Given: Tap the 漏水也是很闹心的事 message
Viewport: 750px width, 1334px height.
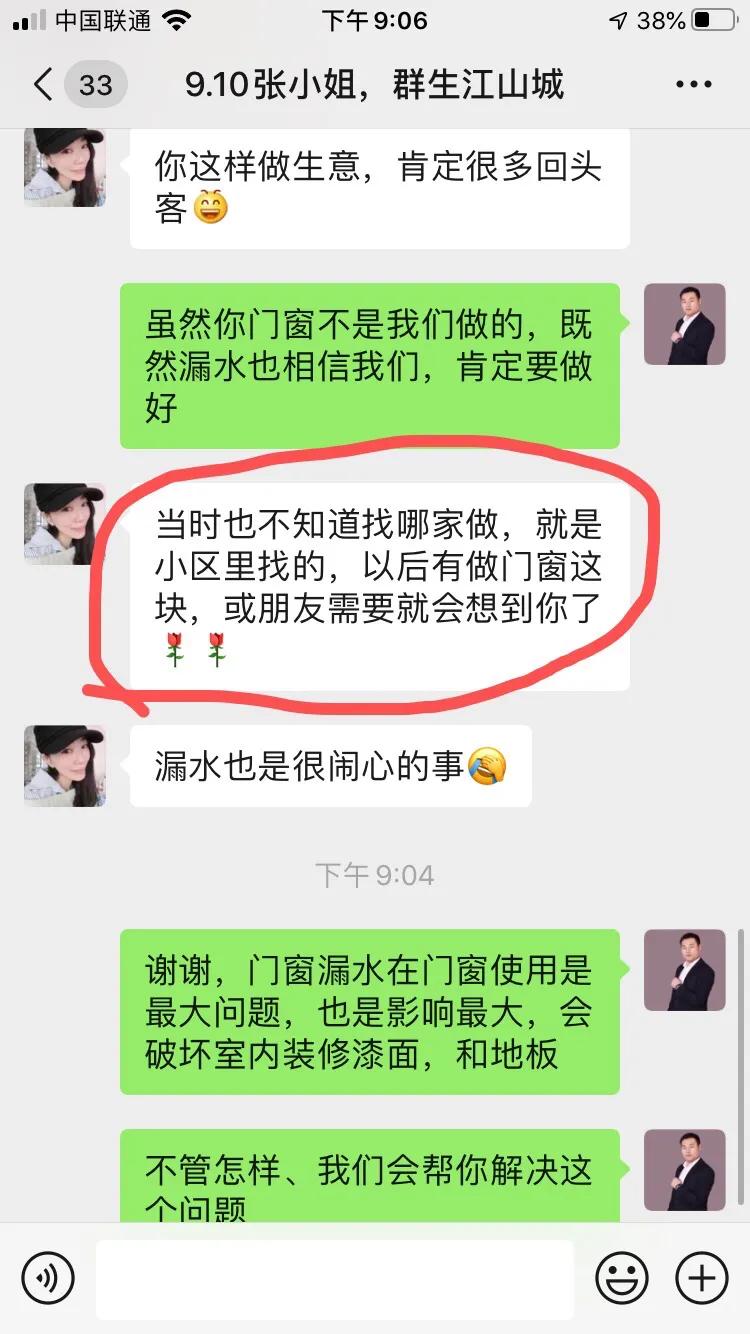Looking at the screenshot, I should tap(330, 765).
